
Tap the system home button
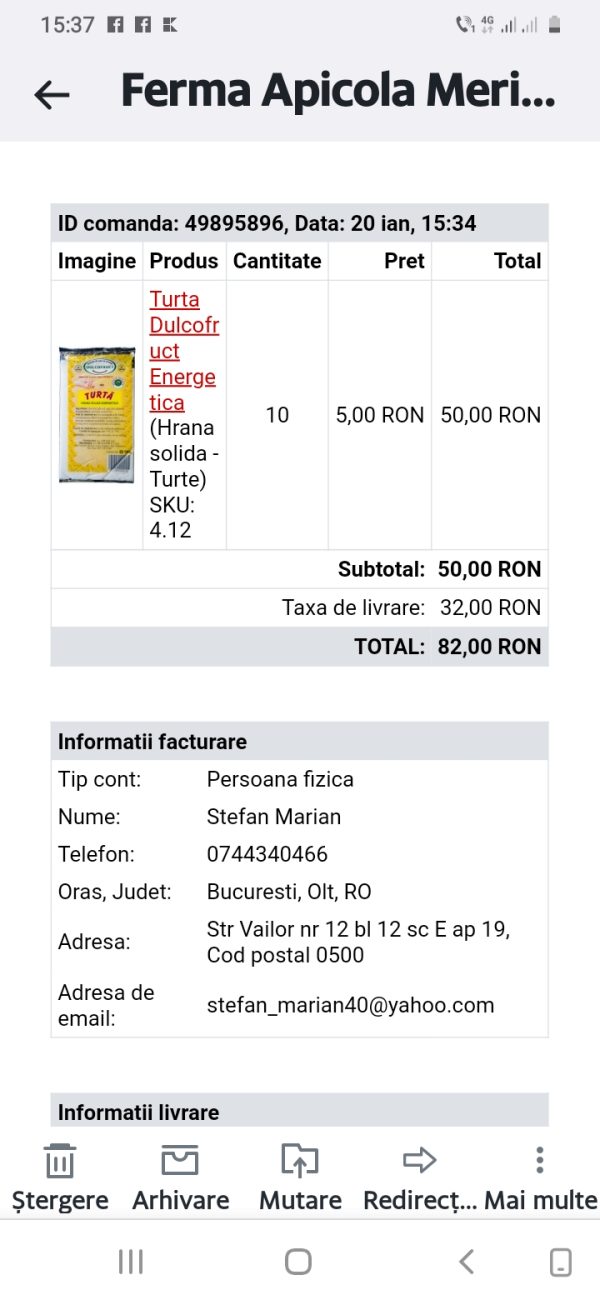pyautogui.click(x=298, y=1262)
